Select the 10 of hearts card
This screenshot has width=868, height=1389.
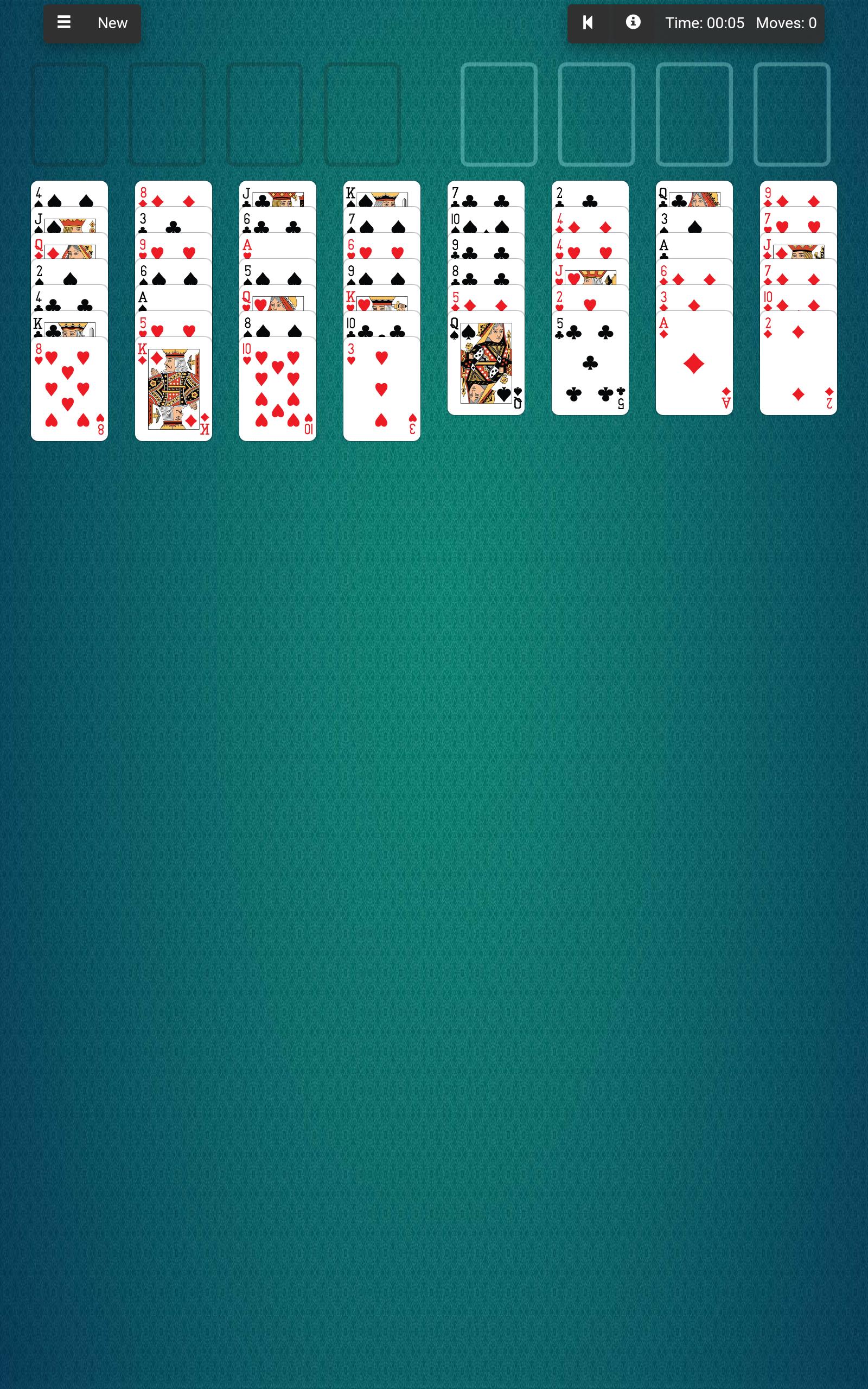pos(277,390)
